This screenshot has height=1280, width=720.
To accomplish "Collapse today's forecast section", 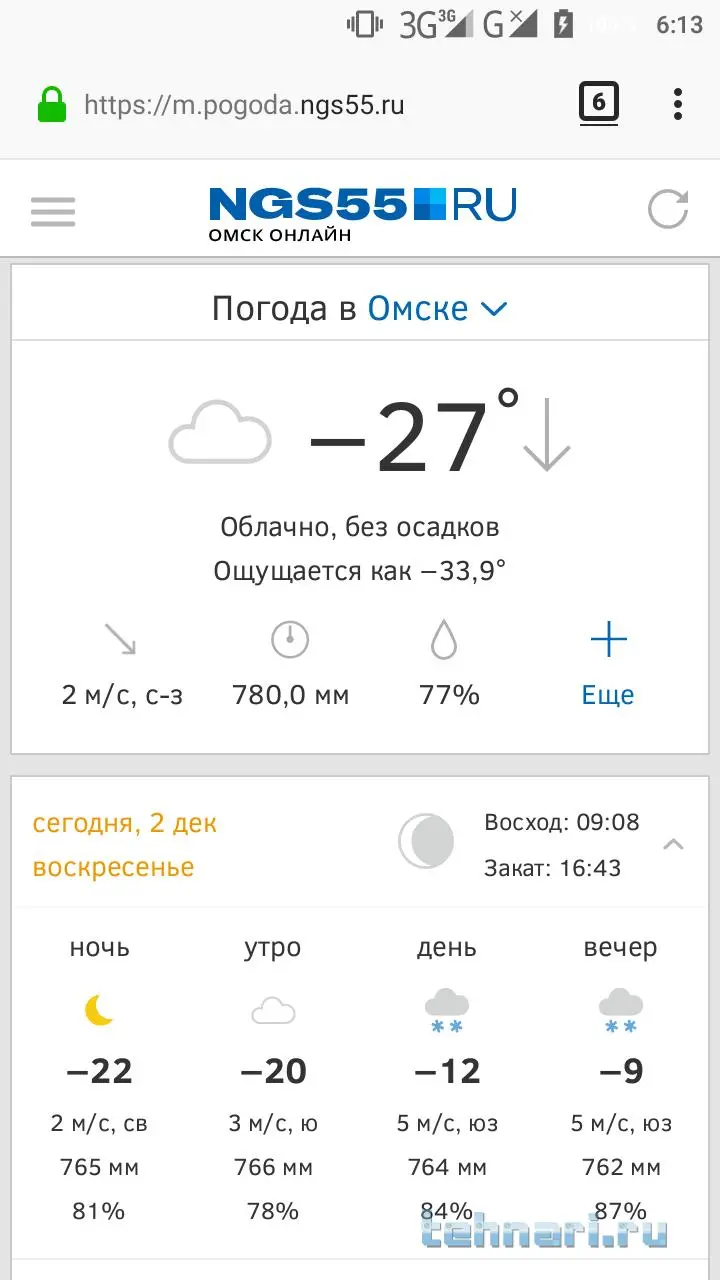I will (x=674, y=845).
